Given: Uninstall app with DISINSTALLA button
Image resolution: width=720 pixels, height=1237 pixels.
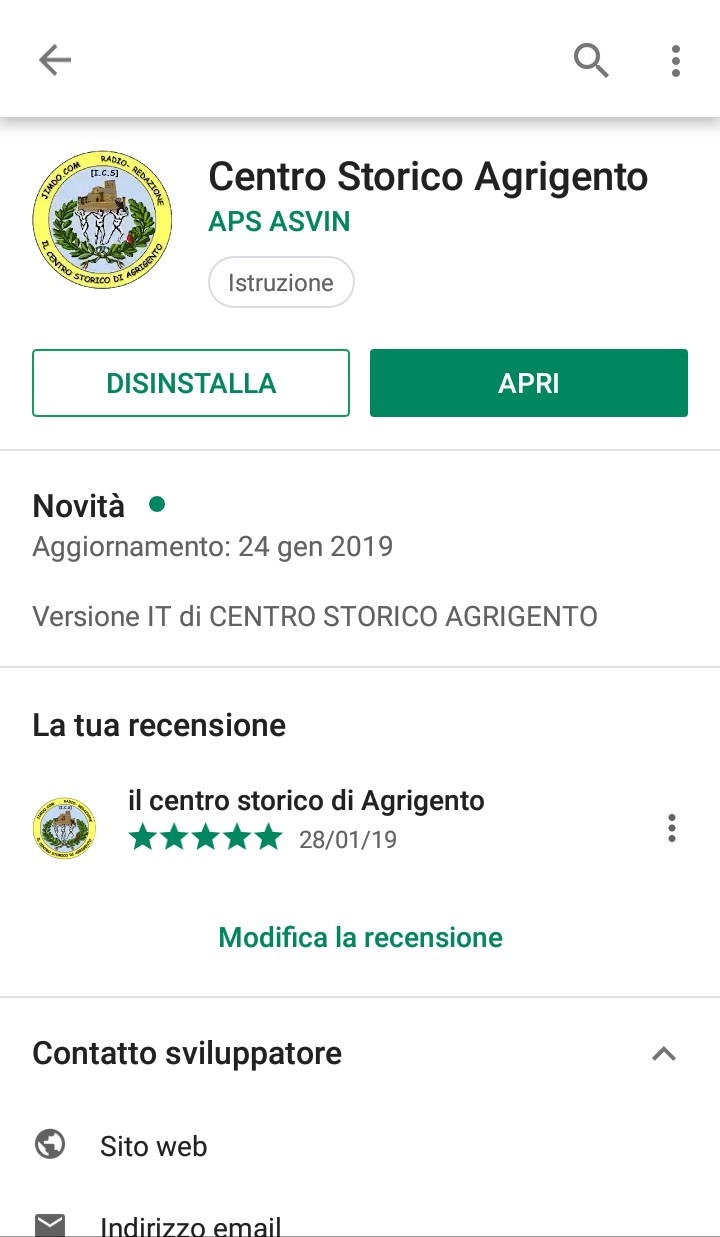Looking at the screenshot, I should (191, 383).
